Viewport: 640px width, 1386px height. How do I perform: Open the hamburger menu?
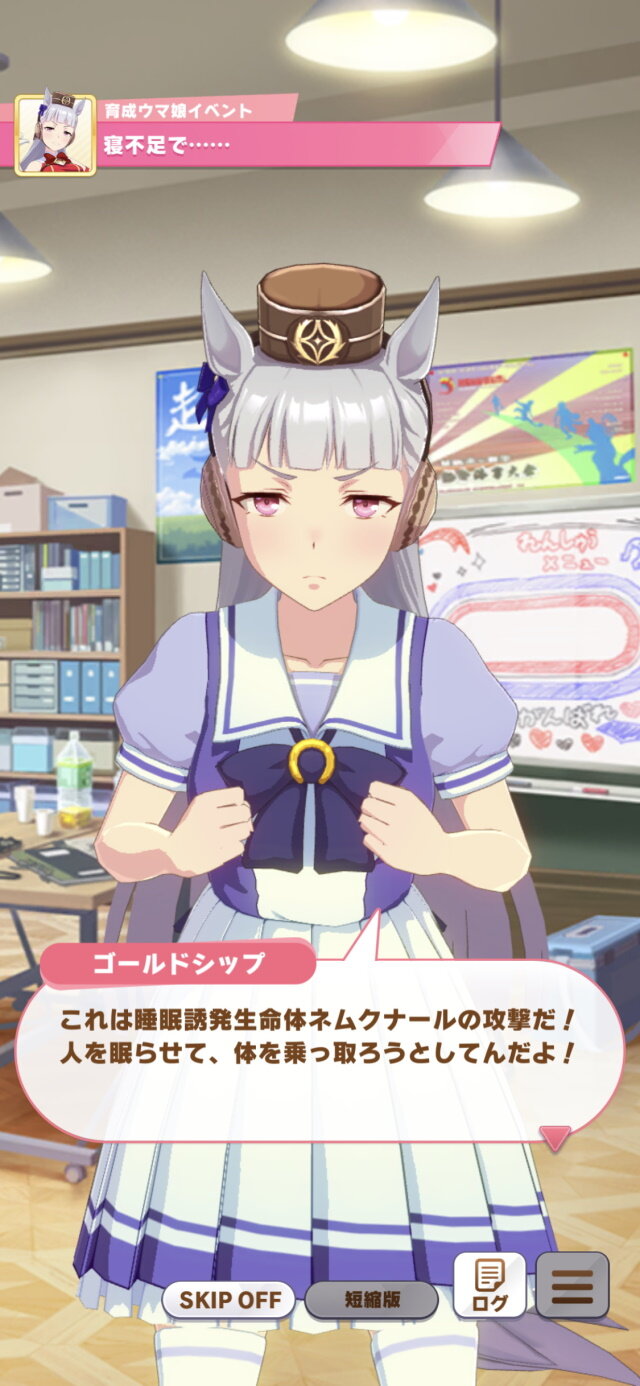pyautogui.click(x=572, y=1285)
